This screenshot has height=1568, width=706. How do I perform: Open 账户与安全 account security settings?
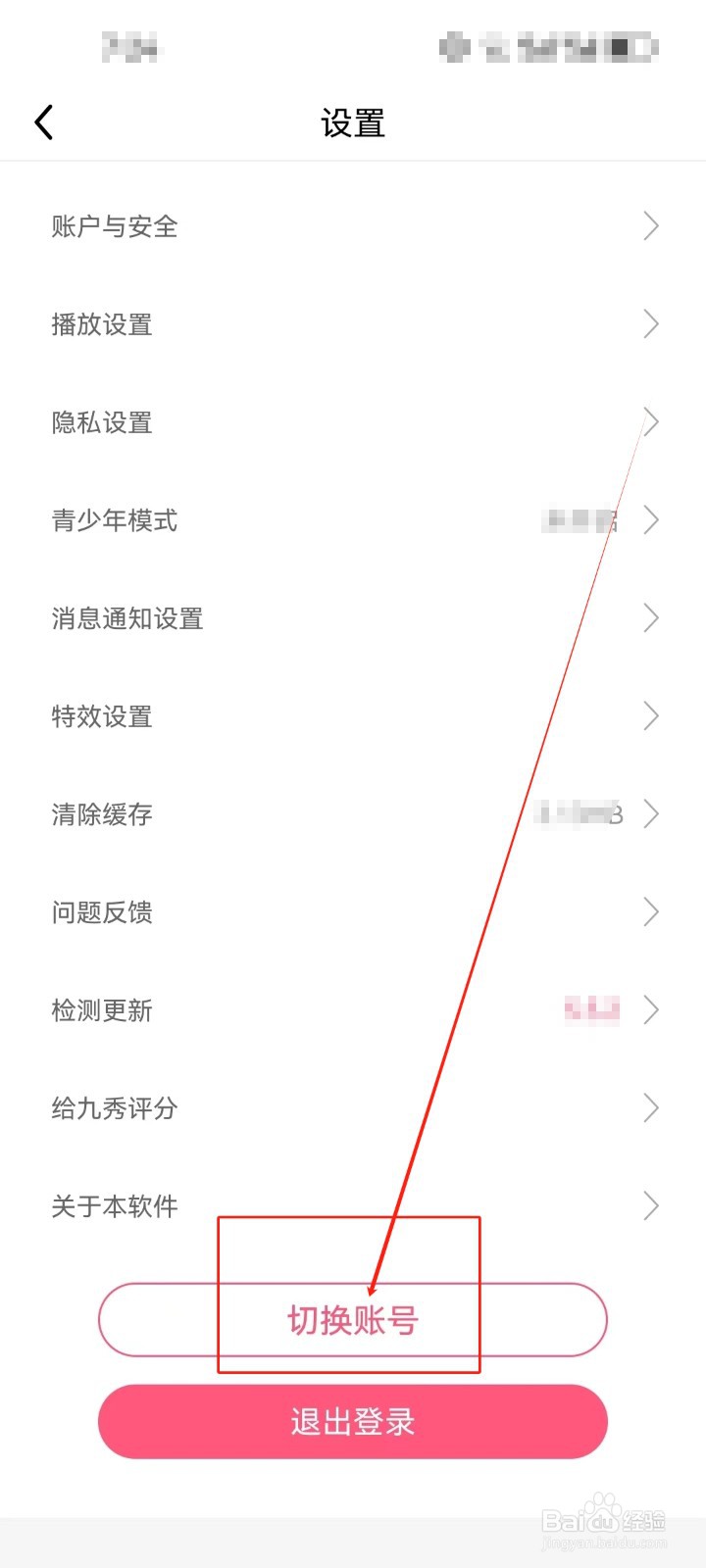pos(115,226)
